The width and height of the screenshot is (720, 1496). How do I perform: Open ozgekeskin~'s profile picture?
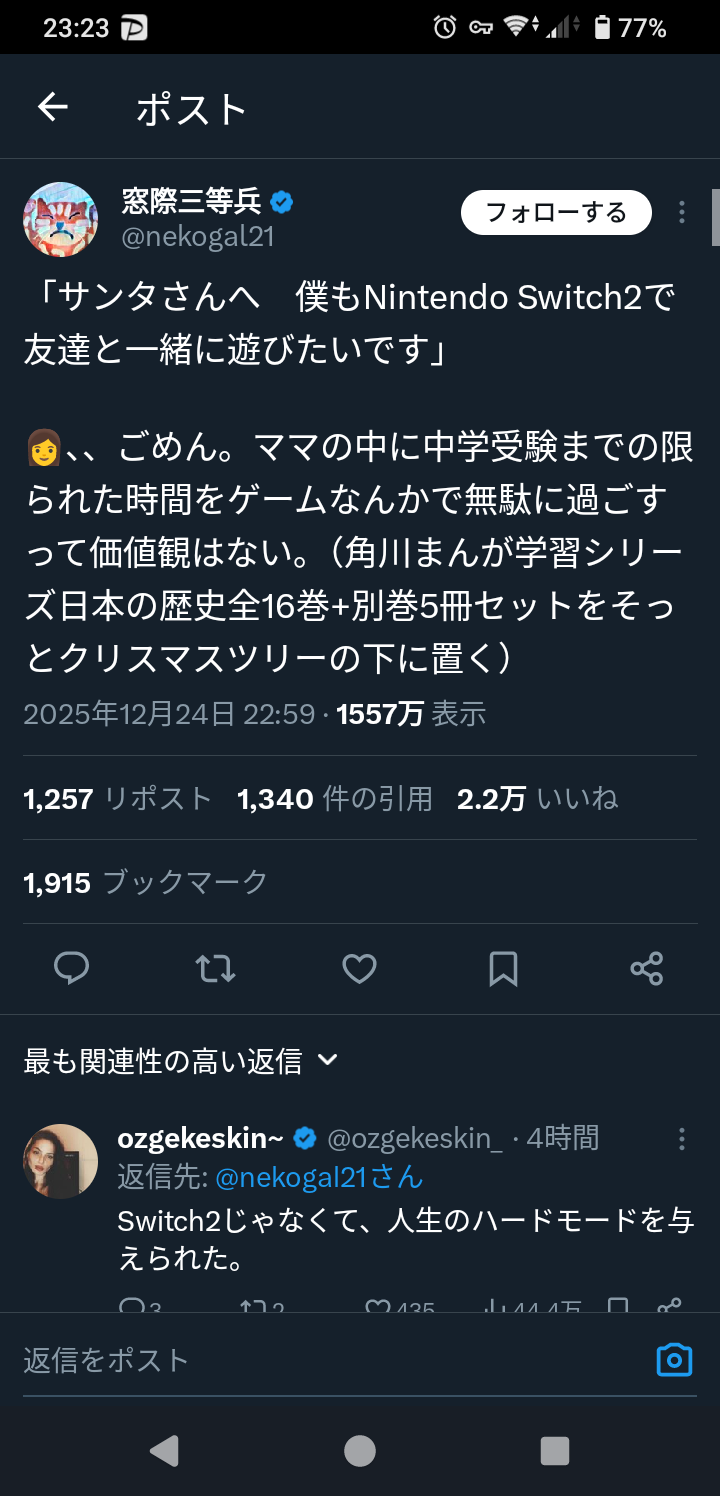60,1160
